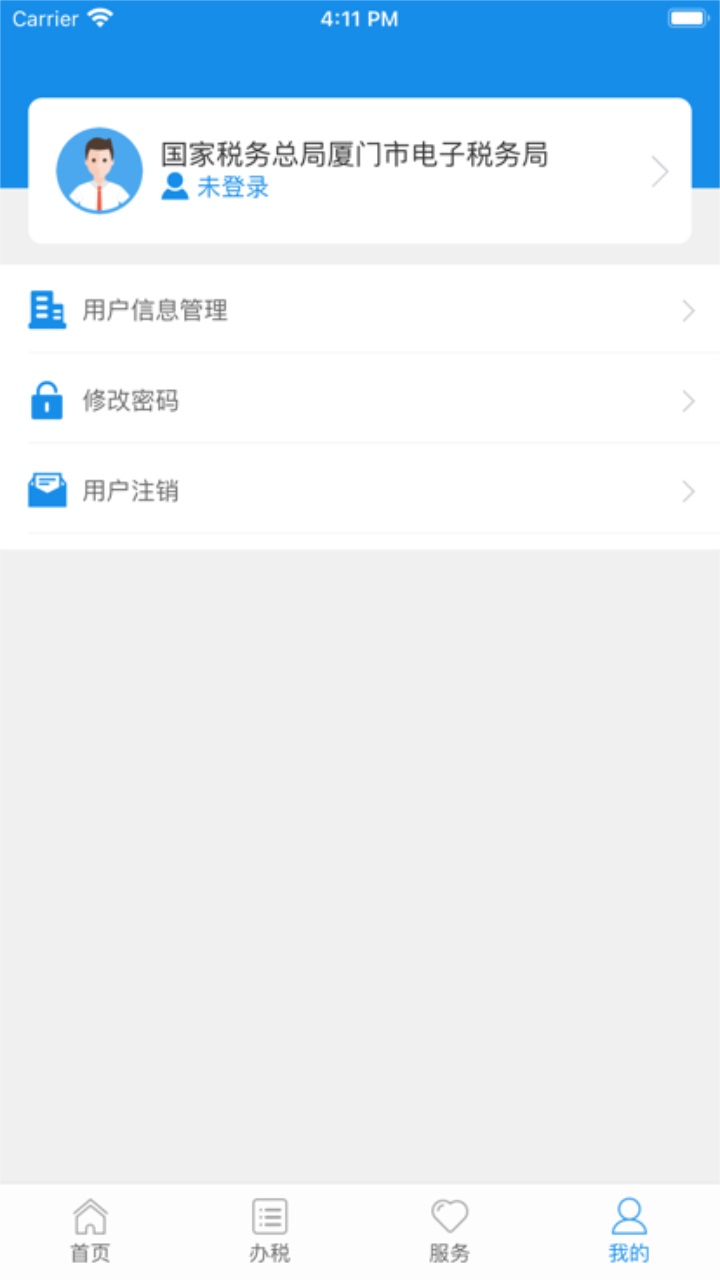720x1280 pixels.
Task: Expand the profile card chevron
Action: tap(658, 170)
